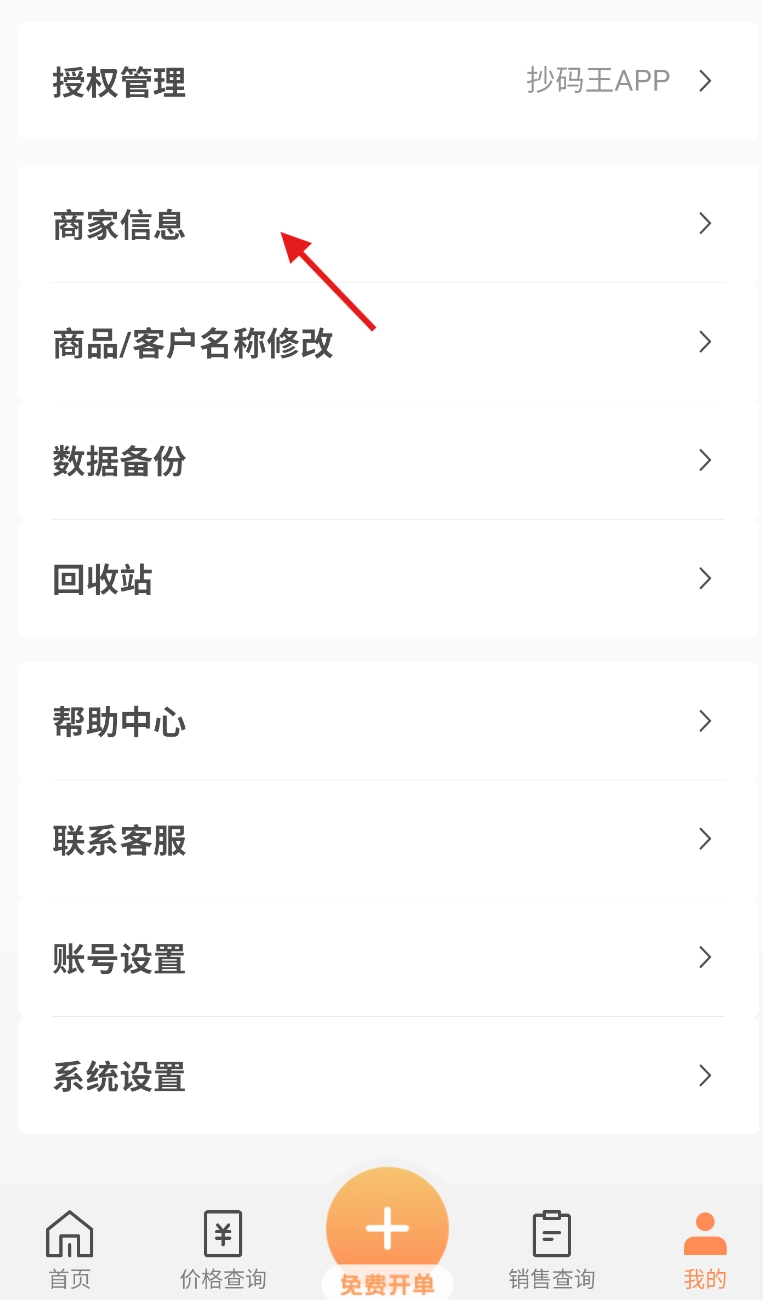Open 联系客服 row
The height and width of the screenshot is (1300, 763).
coord(388,840)
